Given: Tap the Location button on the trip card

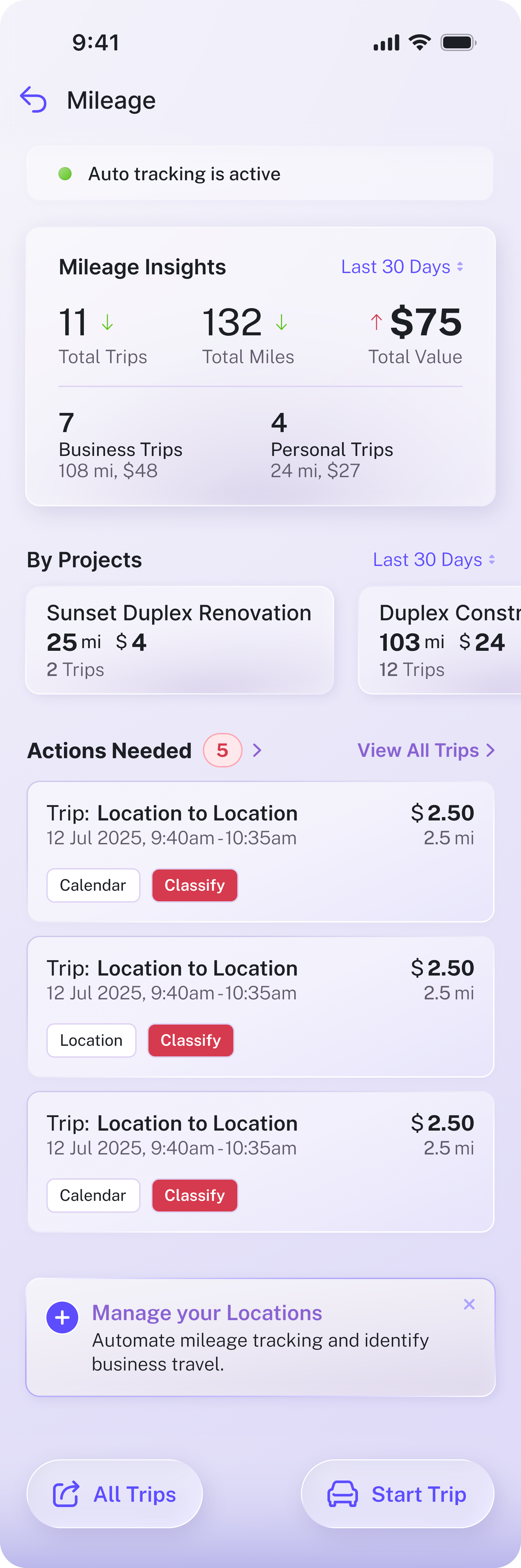Looking at the screenshot, I should point(91,1040).
